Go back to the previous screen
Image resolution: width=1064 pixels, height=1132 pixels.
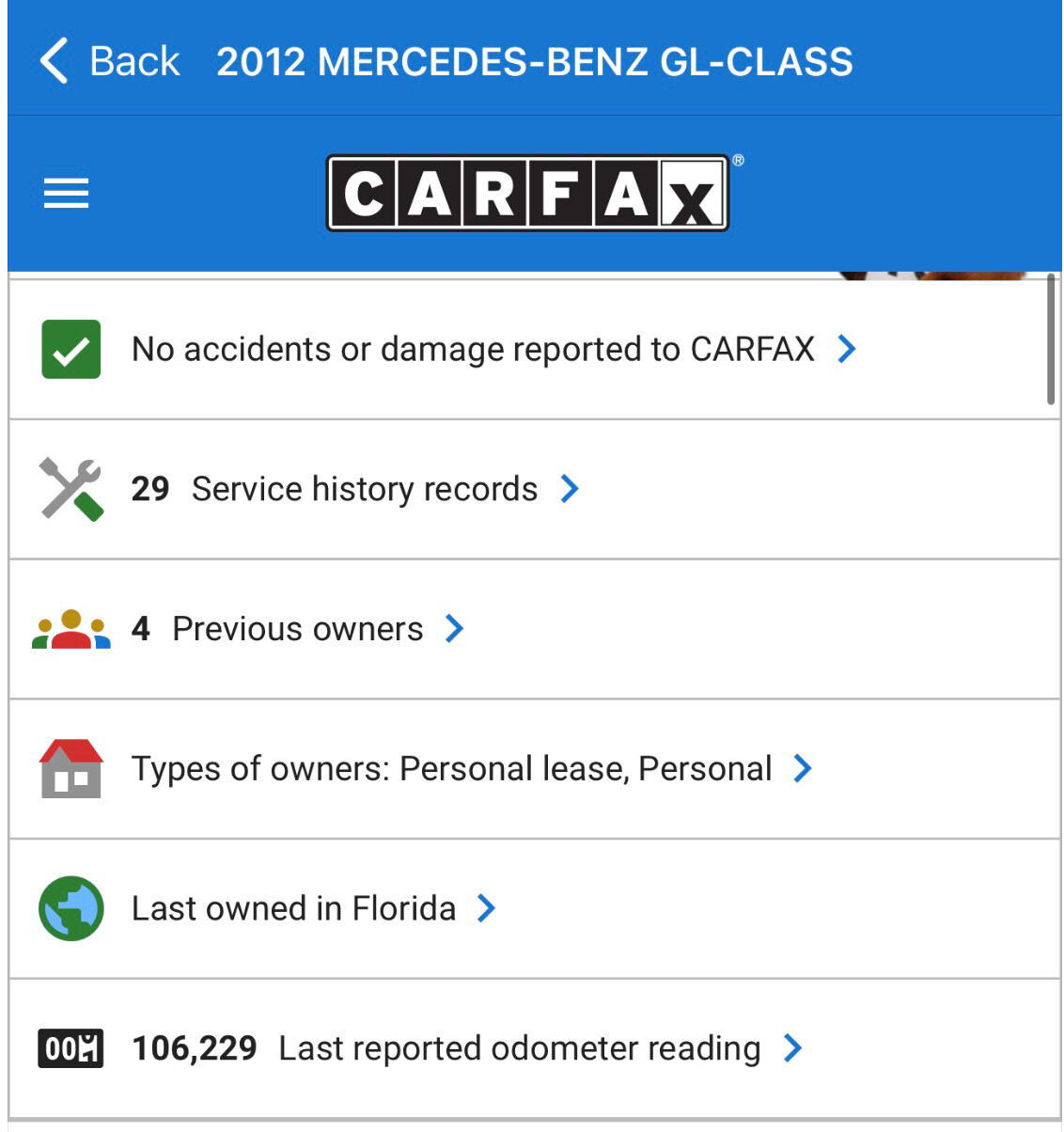[109, 62]
